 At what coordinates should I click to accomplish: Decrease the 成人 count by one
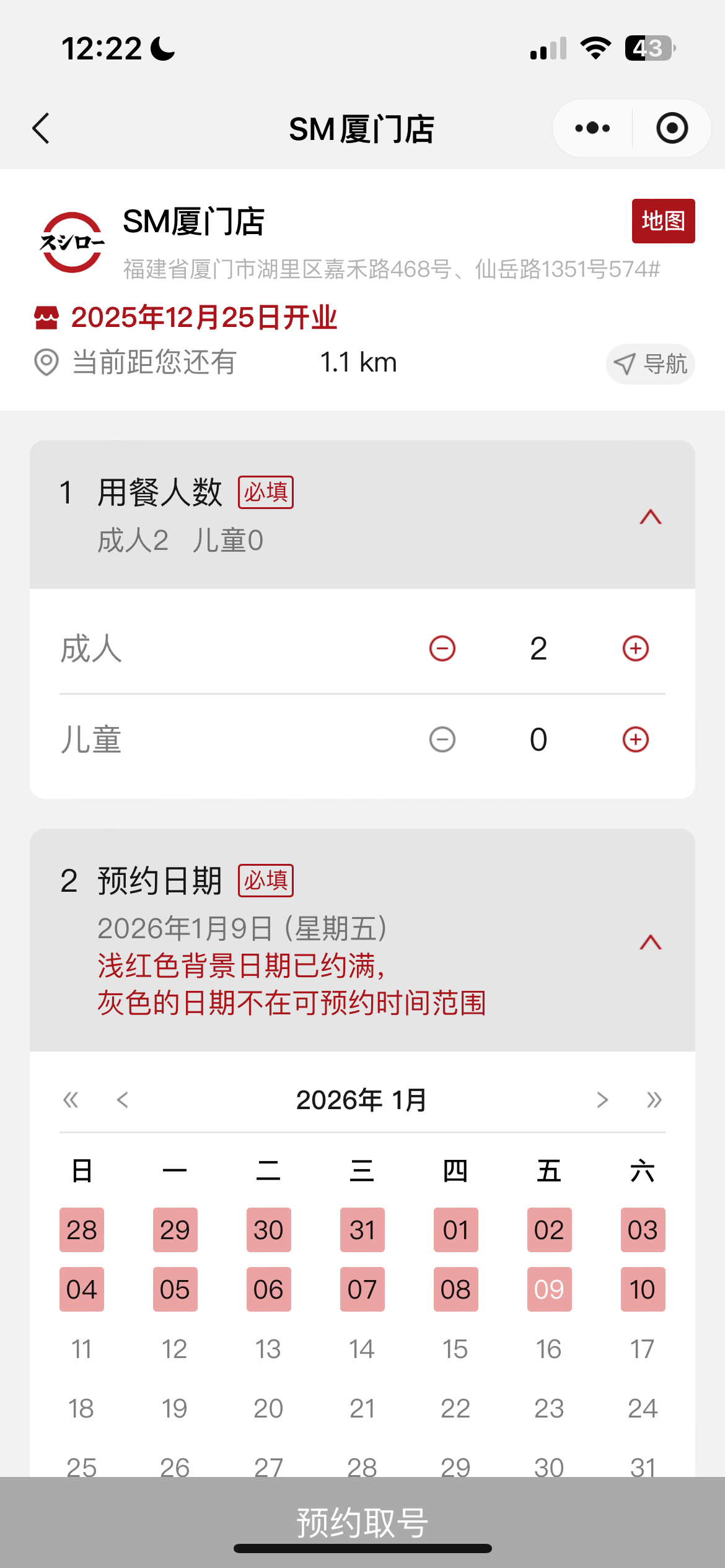coord(442,648)
